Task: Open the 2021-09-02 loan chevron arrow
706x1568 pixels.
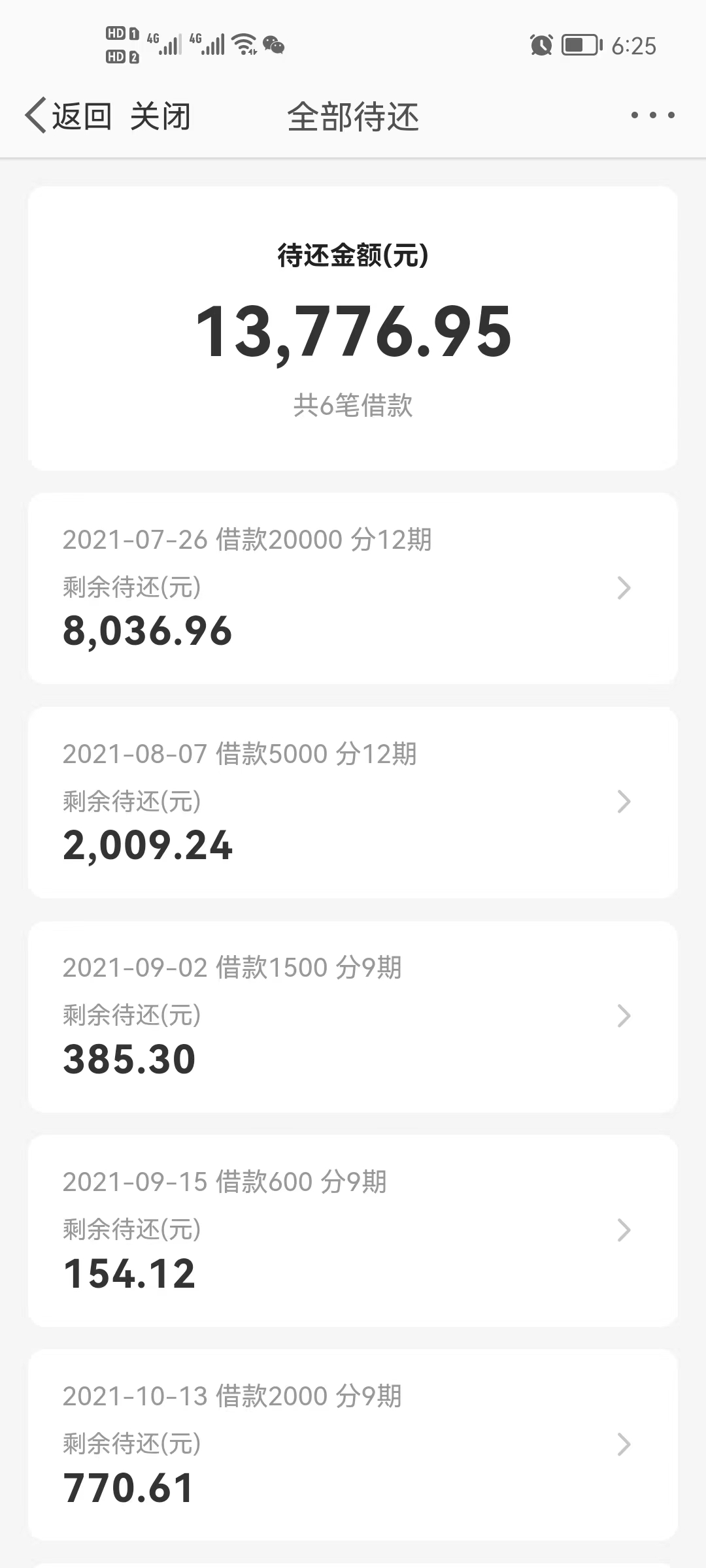Action: [624, 1016]
